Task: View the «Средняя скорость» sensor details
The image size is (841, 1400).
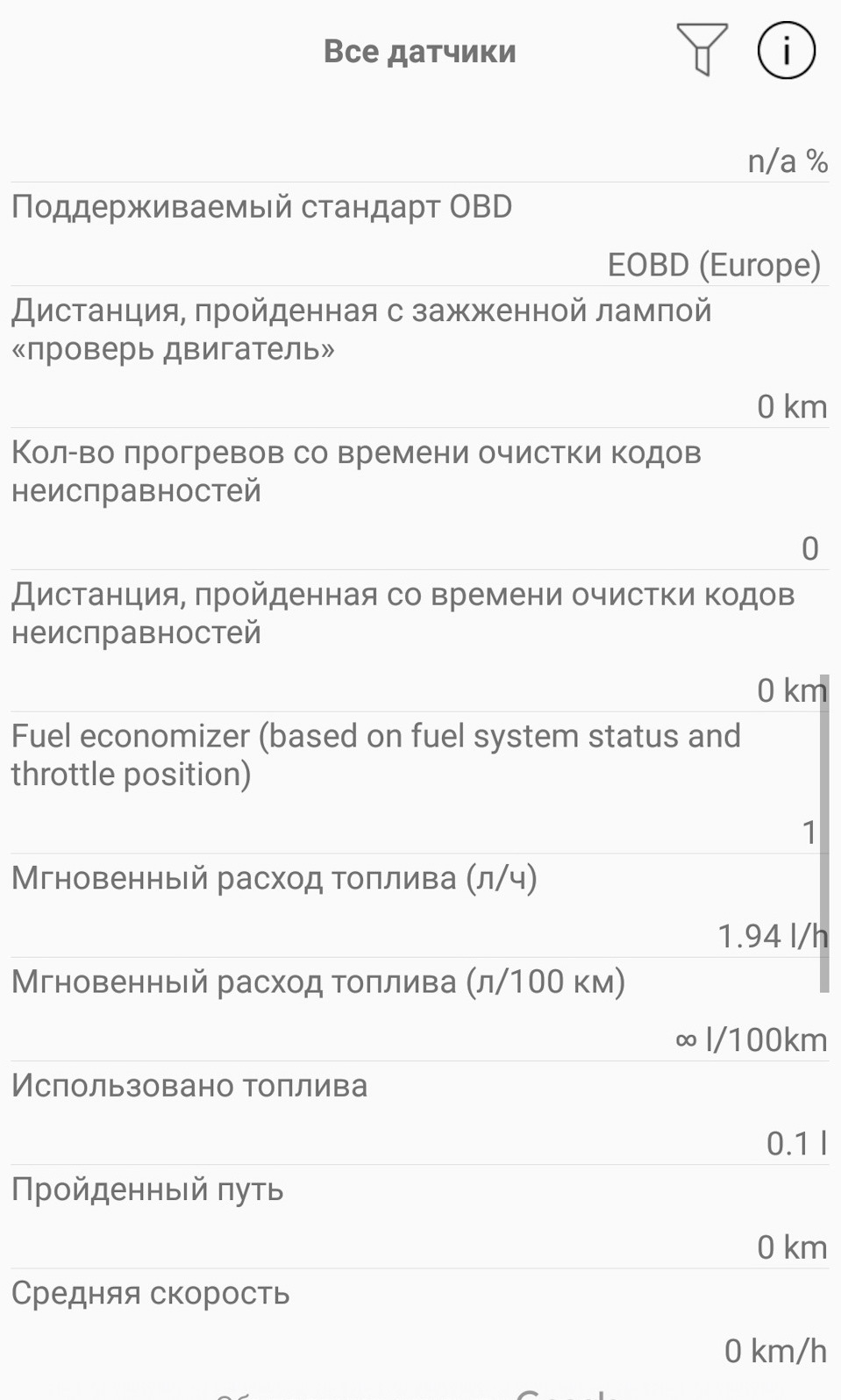Action: point(419,1321)
